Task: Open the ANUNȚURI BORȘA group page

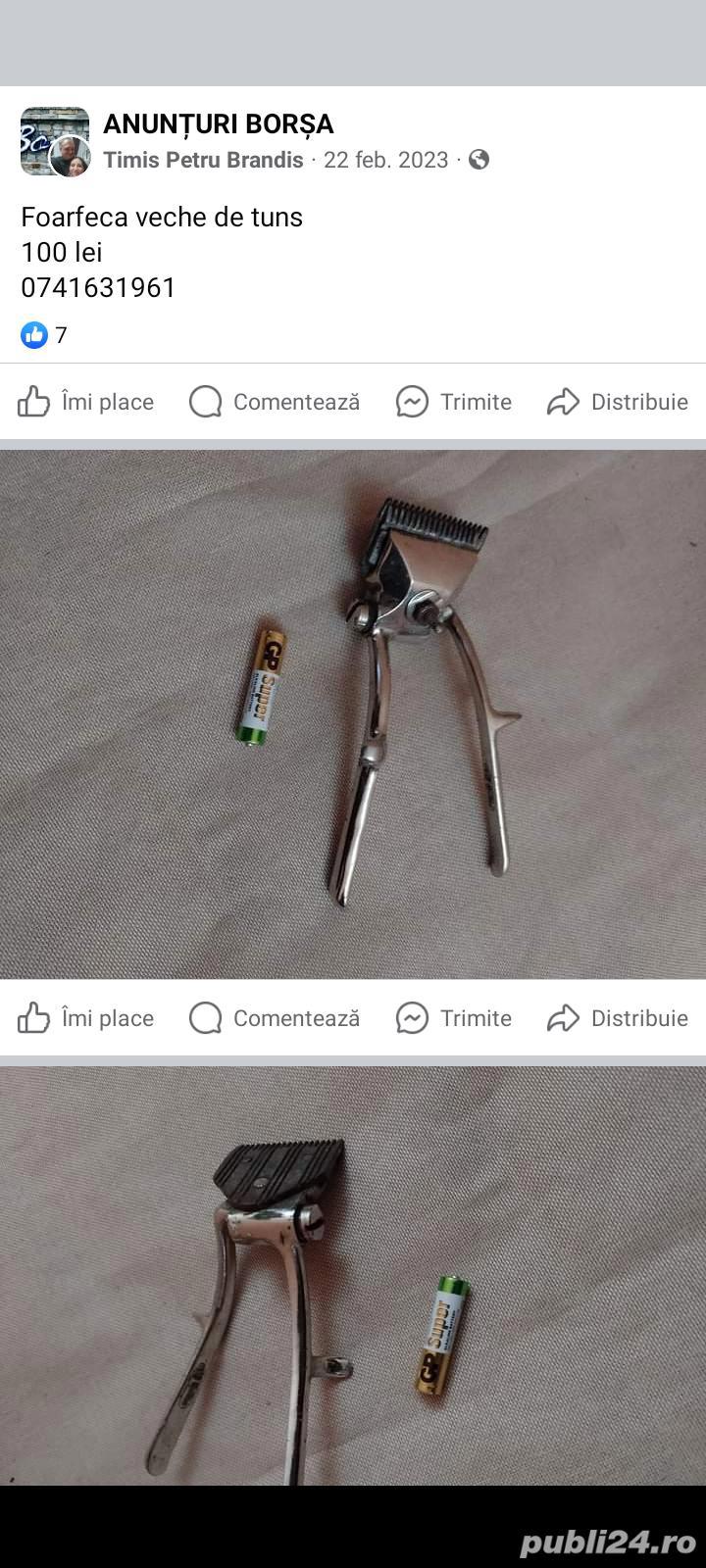Action: (x=218, y=123)
